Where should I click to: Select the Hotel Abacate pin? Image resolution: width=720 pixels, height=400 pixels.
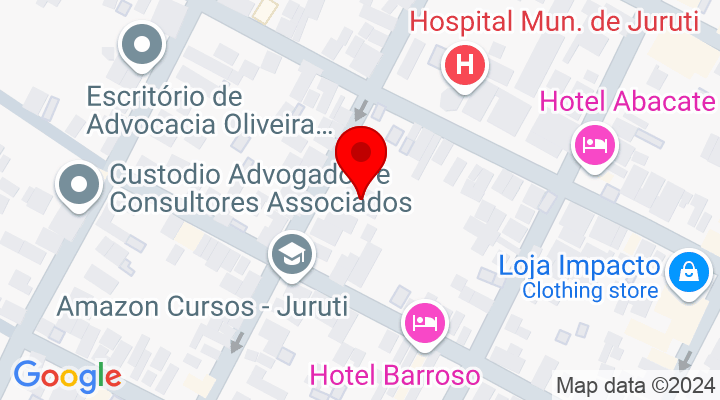click(x=595, y=146)
